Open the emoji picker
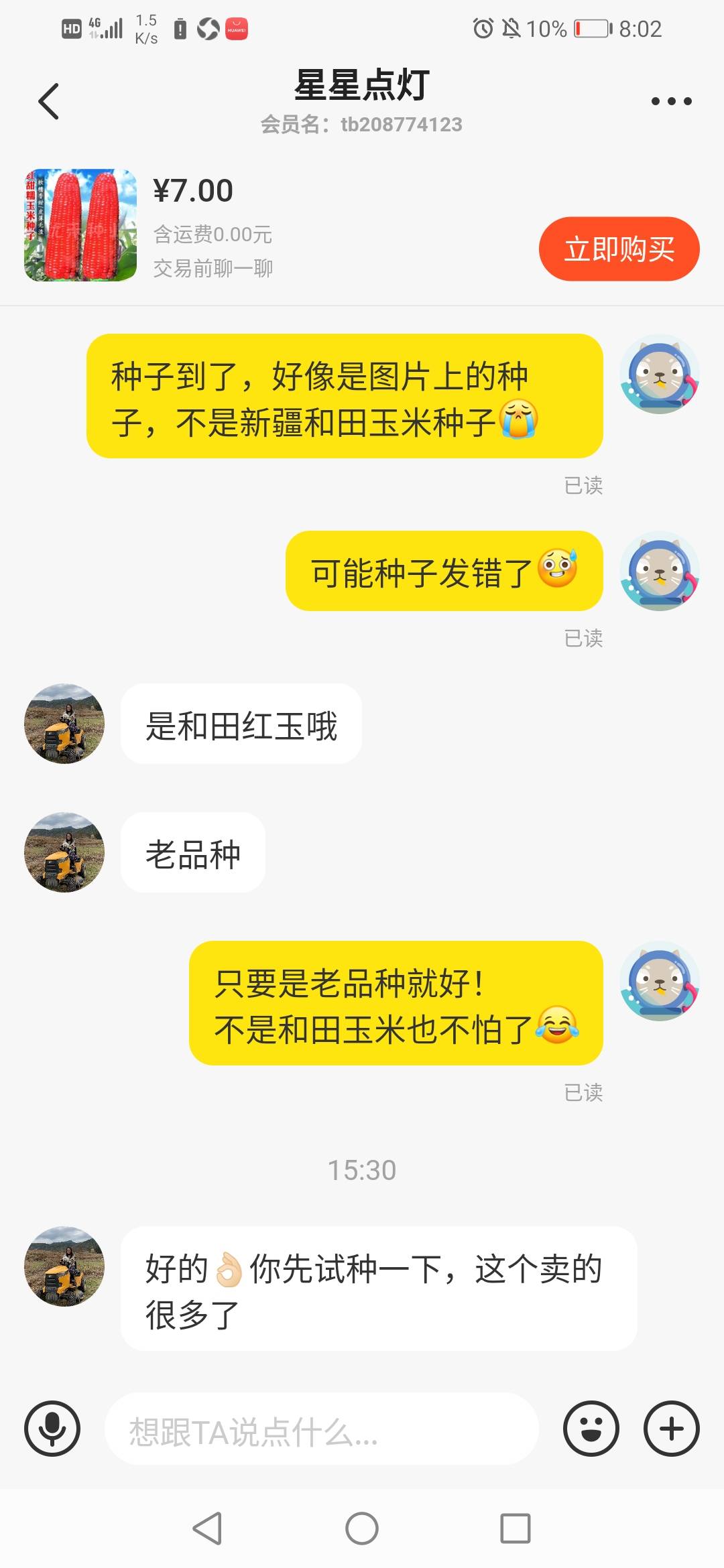 click(591, 1429)
